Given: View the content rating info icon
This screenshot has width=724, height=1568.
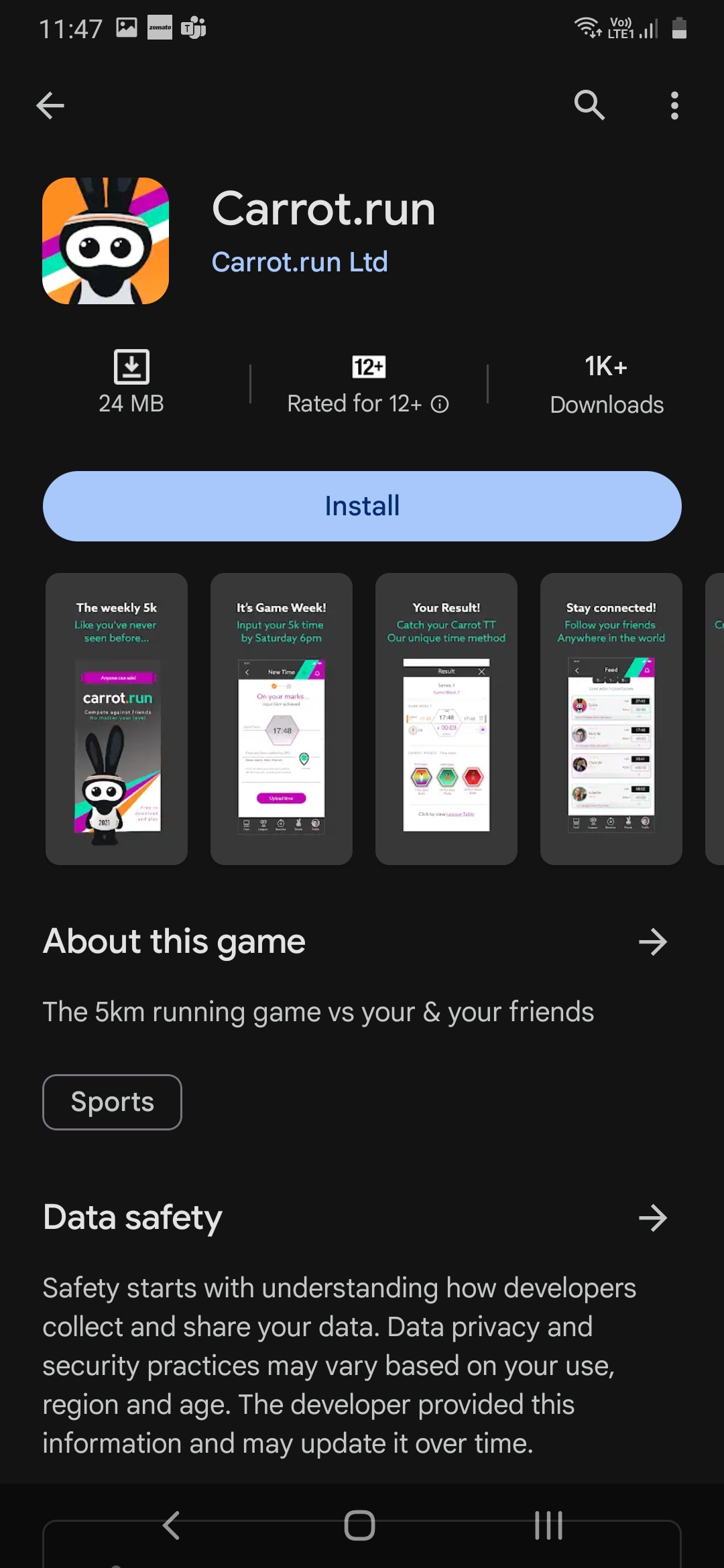Looking at the screenshot, I should click(440, 404).
